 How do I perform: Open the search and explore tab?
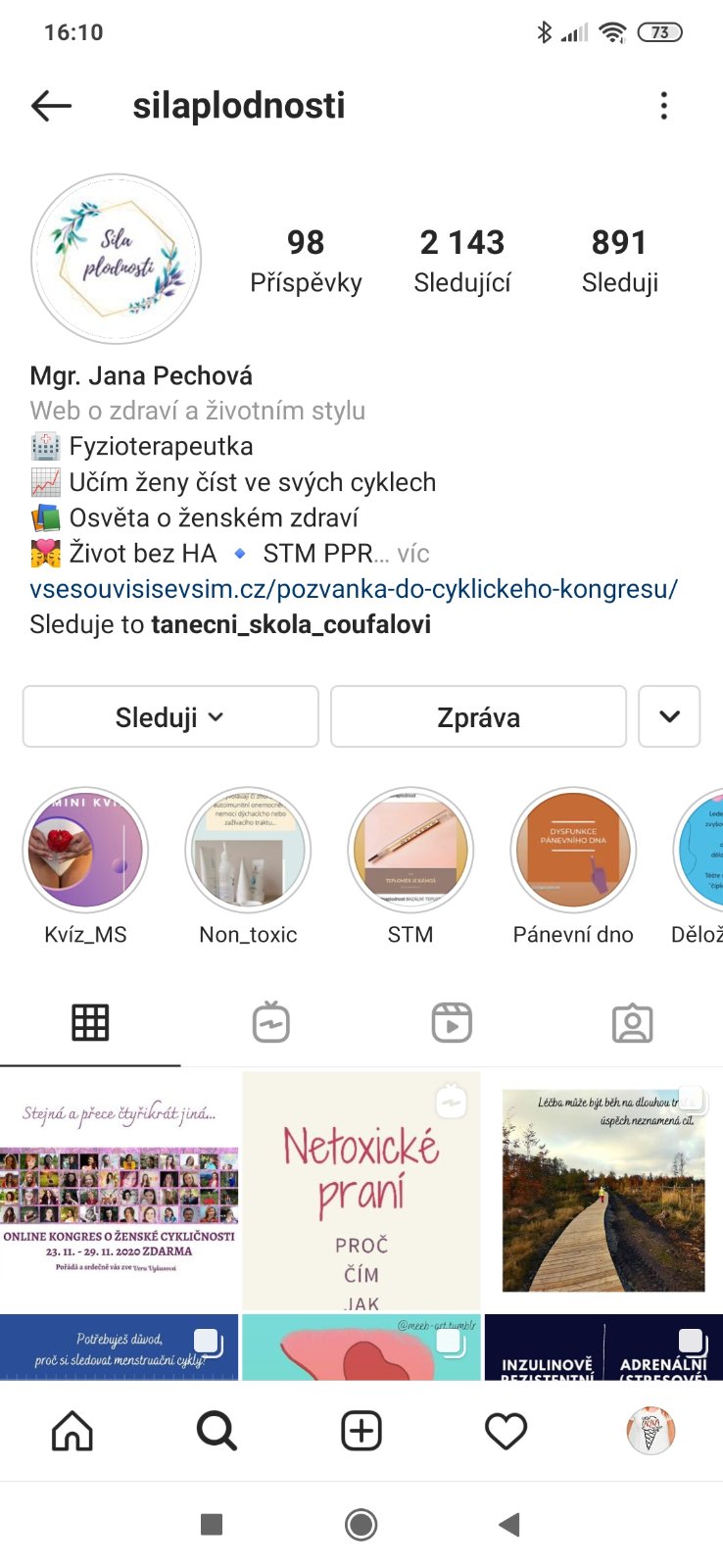[x=217, y=1432]
